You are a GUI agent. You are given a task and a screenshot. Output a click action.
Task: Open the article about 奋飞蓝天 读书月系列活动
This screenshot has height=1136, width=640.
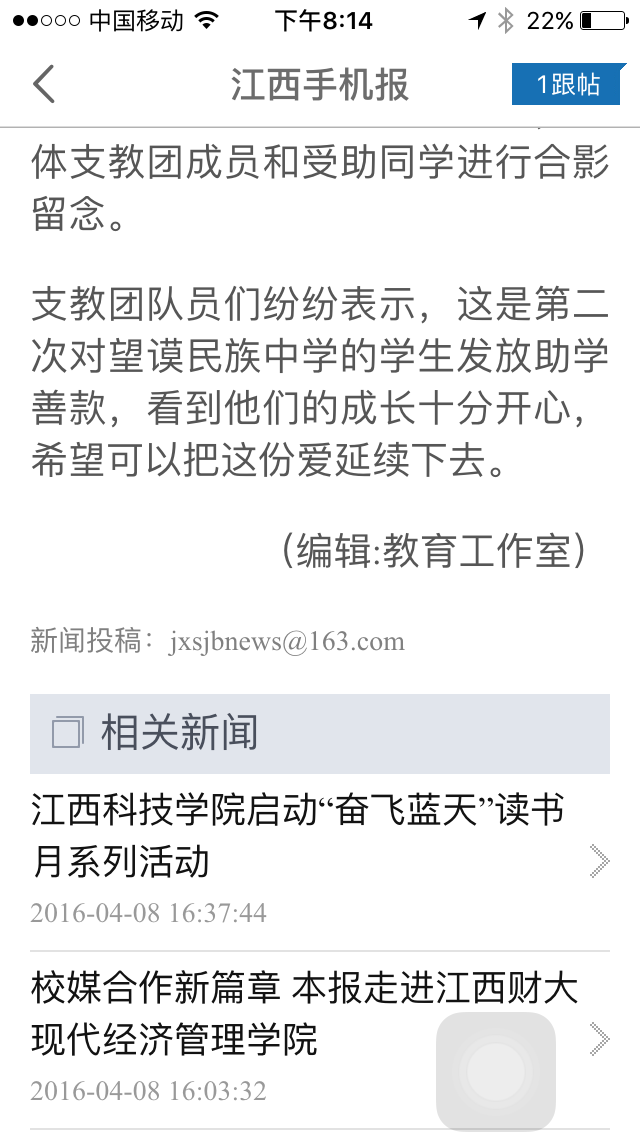300,836
